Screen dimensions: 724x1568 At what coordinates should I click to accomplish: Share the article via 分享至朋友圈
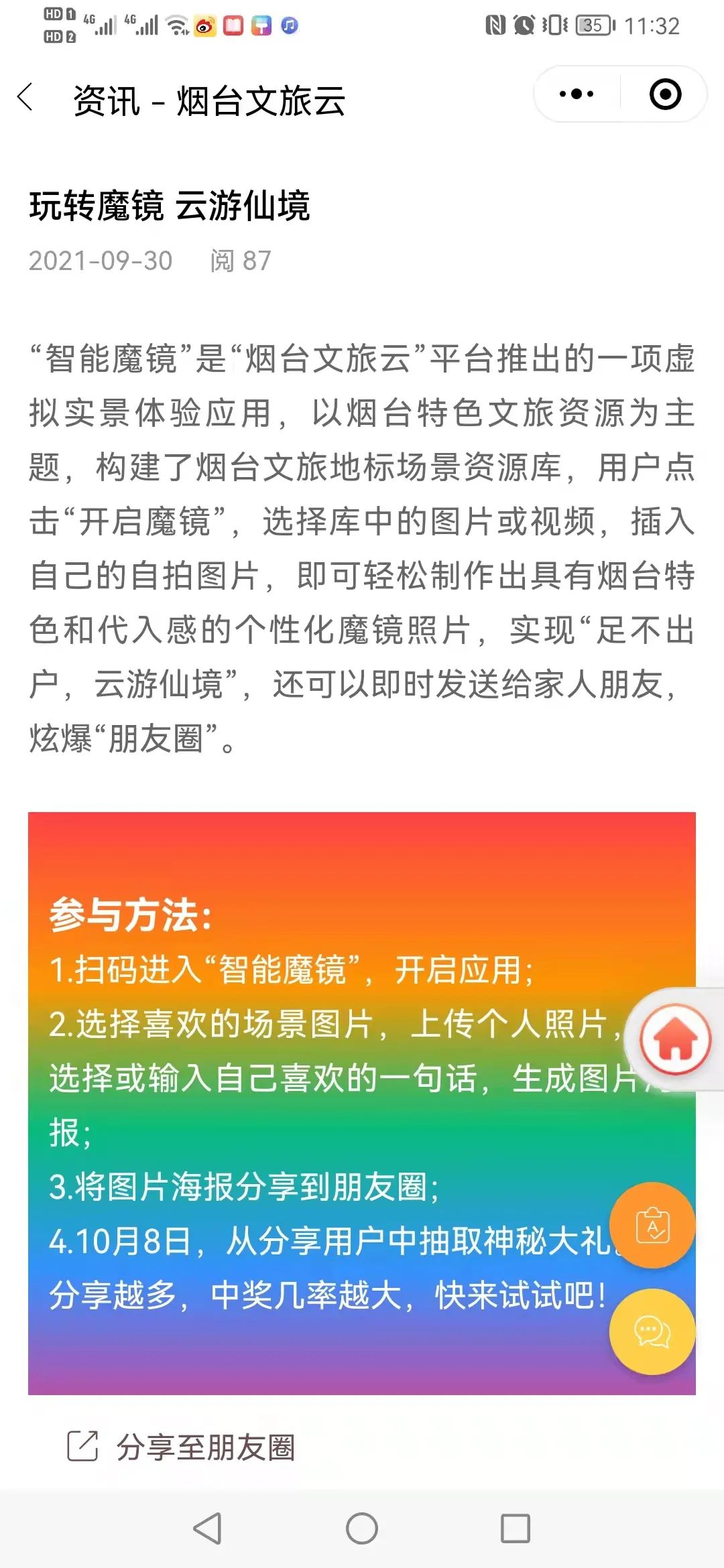click(181, 1446)
